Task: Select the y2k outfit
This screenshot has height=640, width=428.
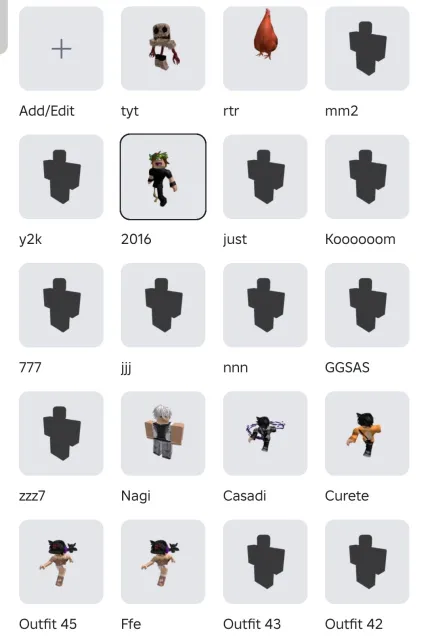Action: (61, 177)
